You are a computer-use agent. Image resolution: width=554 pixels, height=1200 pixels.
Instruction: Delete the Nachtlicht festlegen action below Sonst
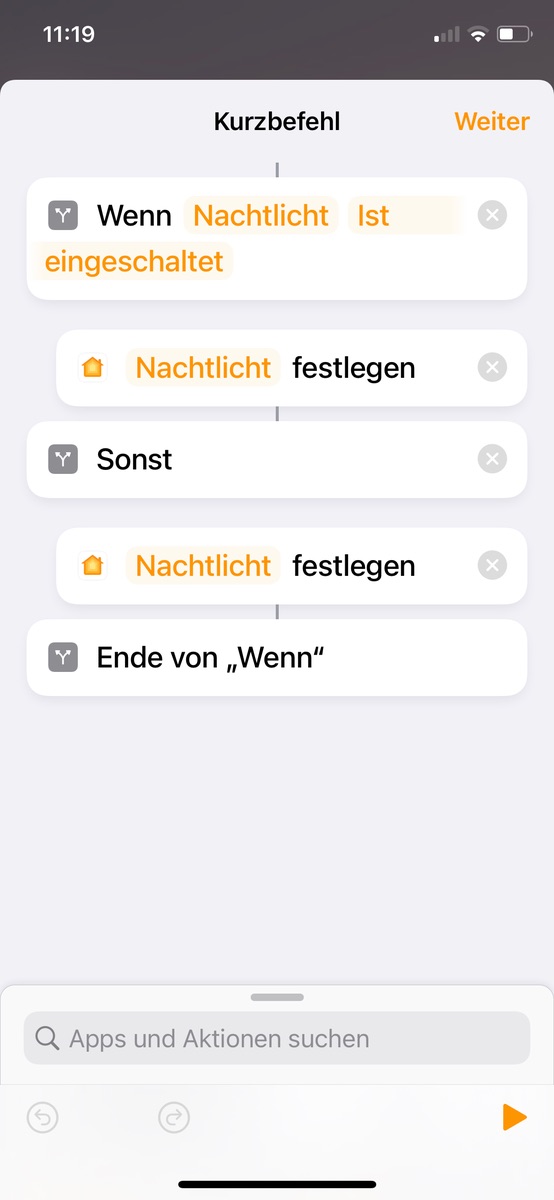point(492,566)
